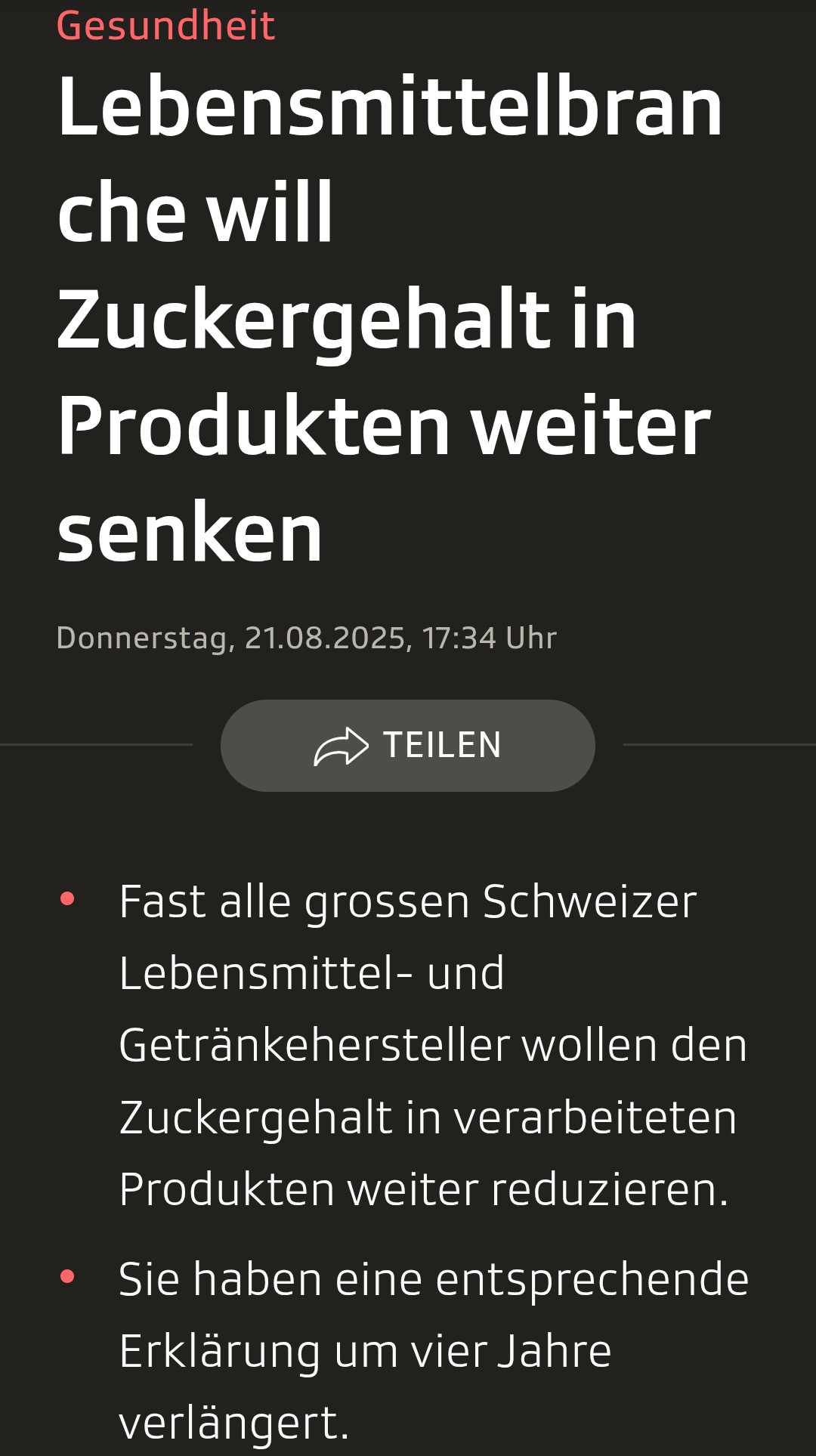Share the article via the TEILEN button
Viewport: 816px width, 1456px height.
pos(408,745)
